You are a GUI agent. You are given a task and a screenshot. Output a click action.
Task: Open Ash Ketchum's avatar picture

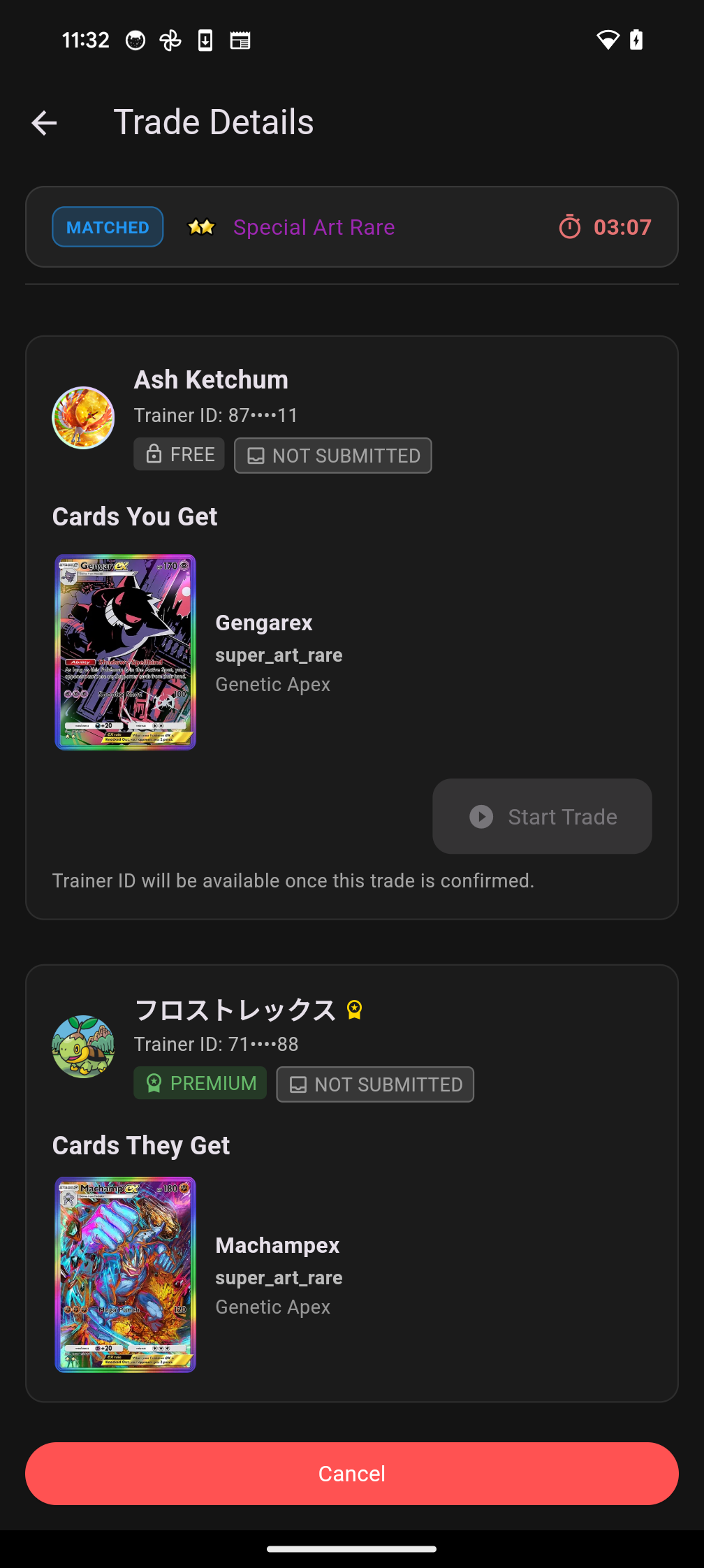82,418
